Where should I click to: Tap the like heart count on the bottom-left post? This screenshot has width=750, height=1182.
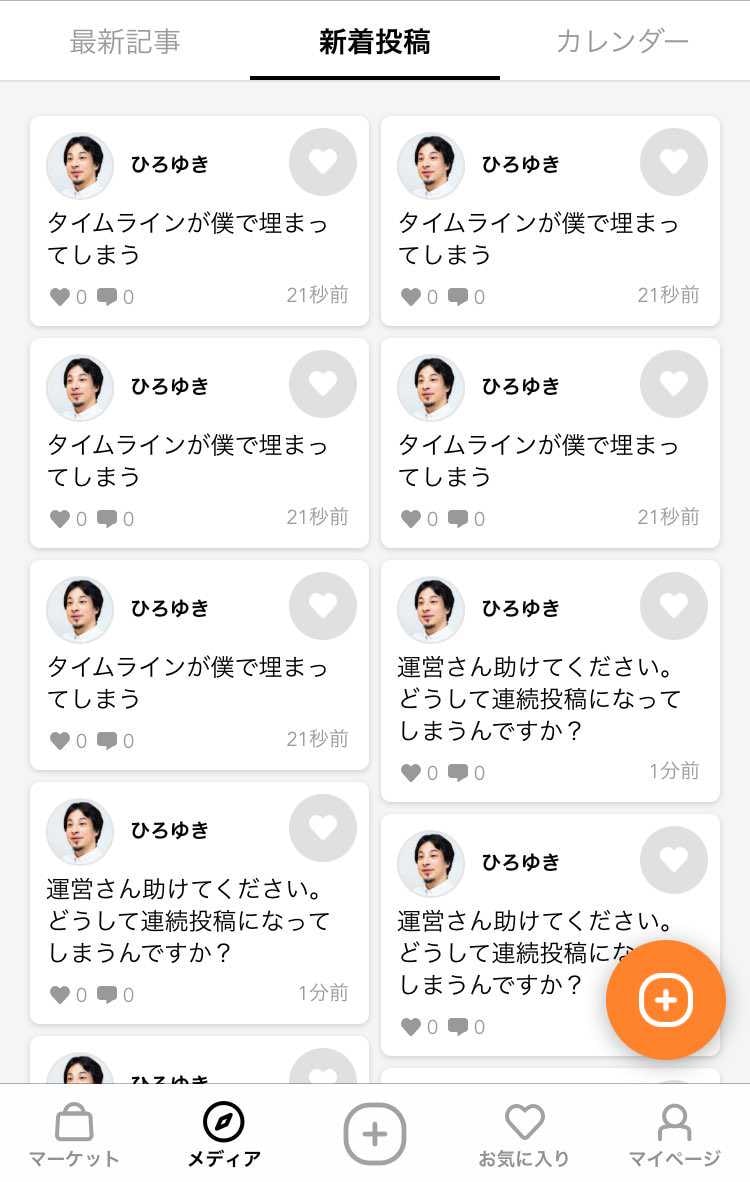pos(60,995)
